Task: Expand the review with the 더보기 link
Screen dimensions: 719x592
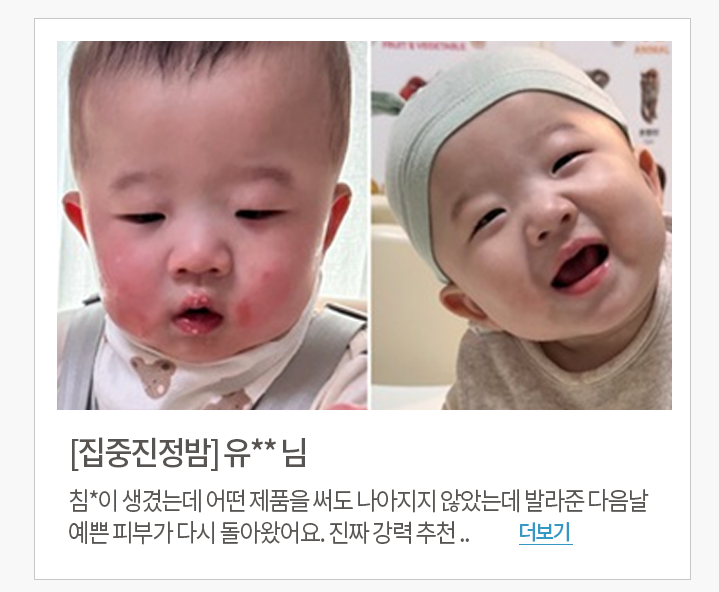Action: coord(545,532)
